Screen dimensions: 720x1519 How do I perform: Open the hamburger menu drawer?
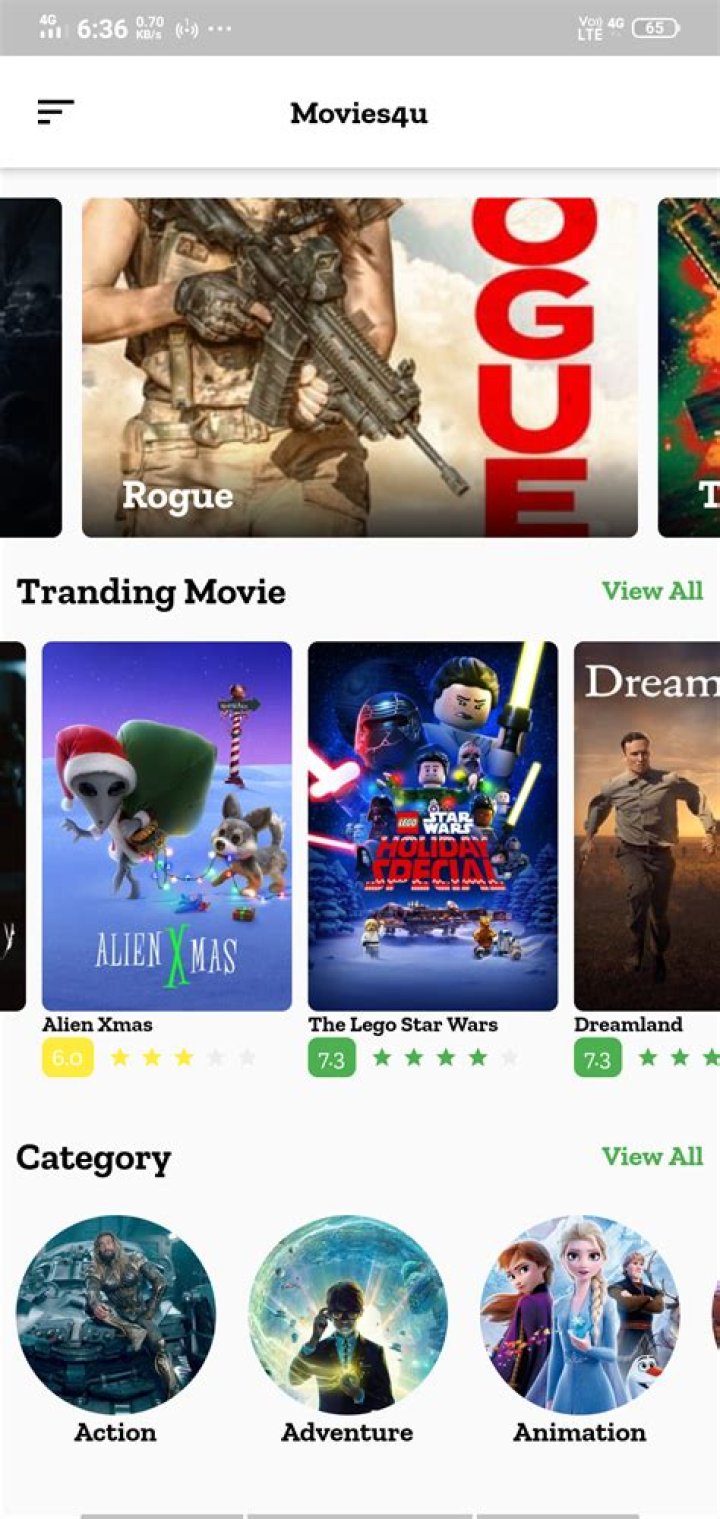(x=56, y=112)
